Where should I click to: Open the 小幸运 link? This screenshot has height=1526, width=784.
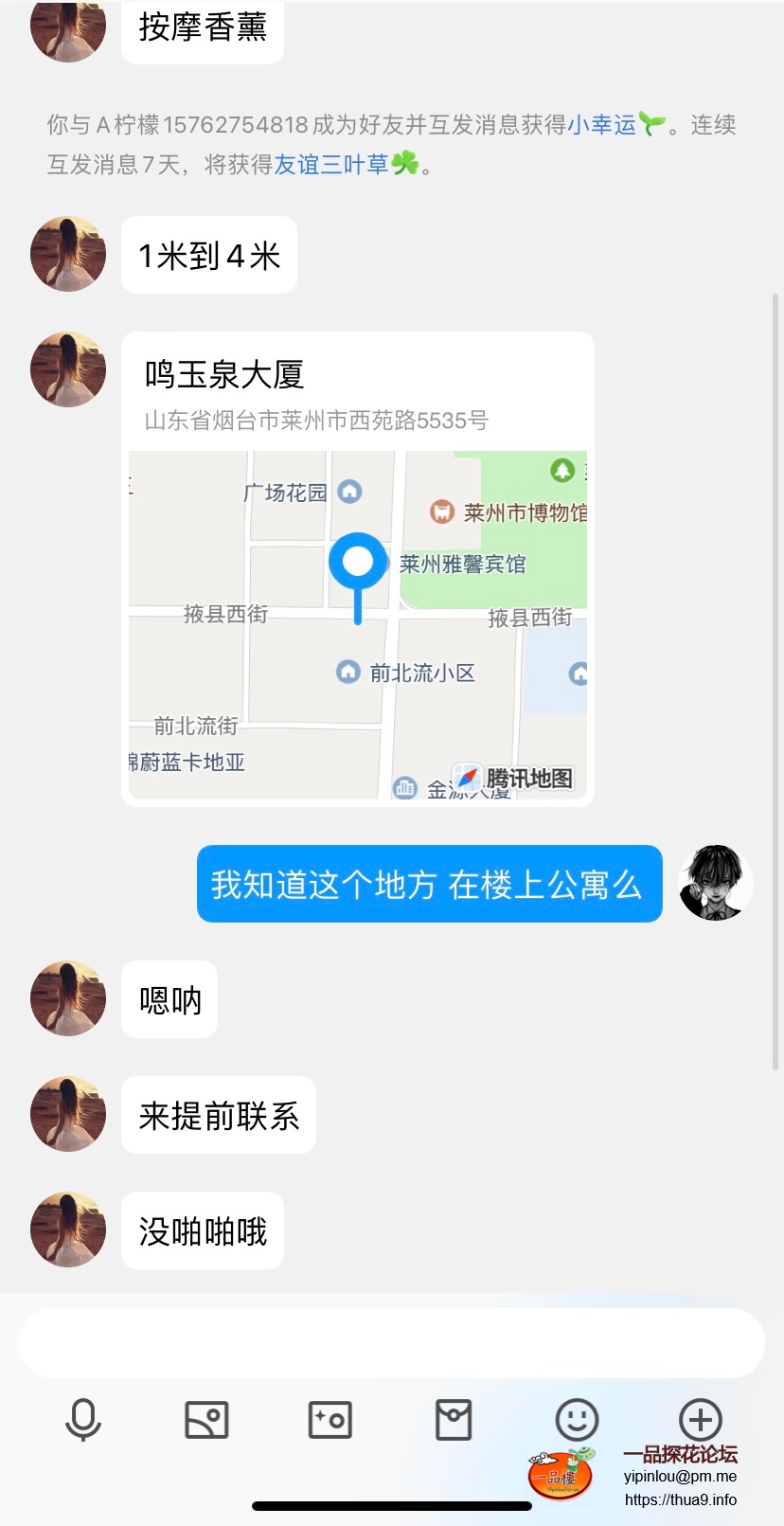(599, 124)
